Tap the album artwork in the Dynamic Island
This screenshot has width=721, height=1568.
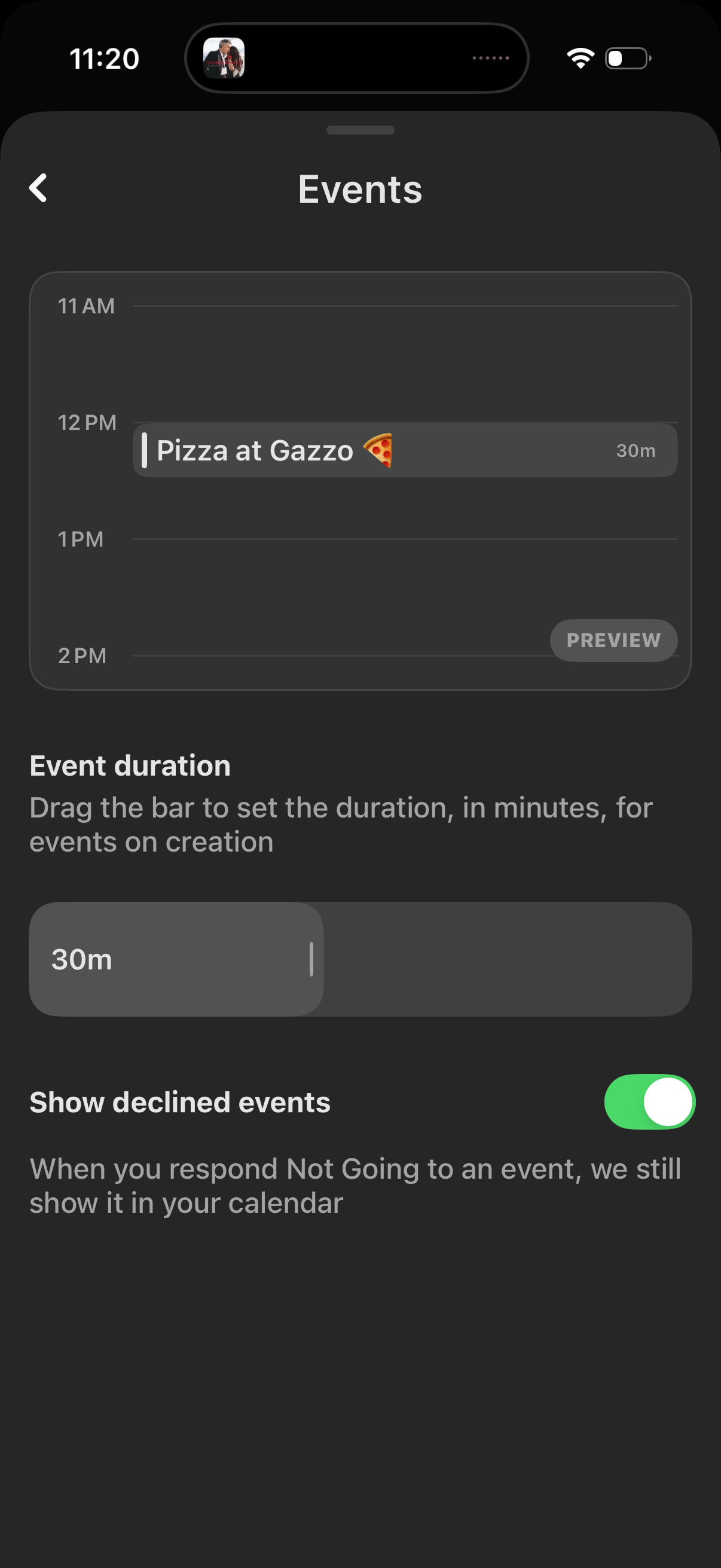click(x=225, y=58)
